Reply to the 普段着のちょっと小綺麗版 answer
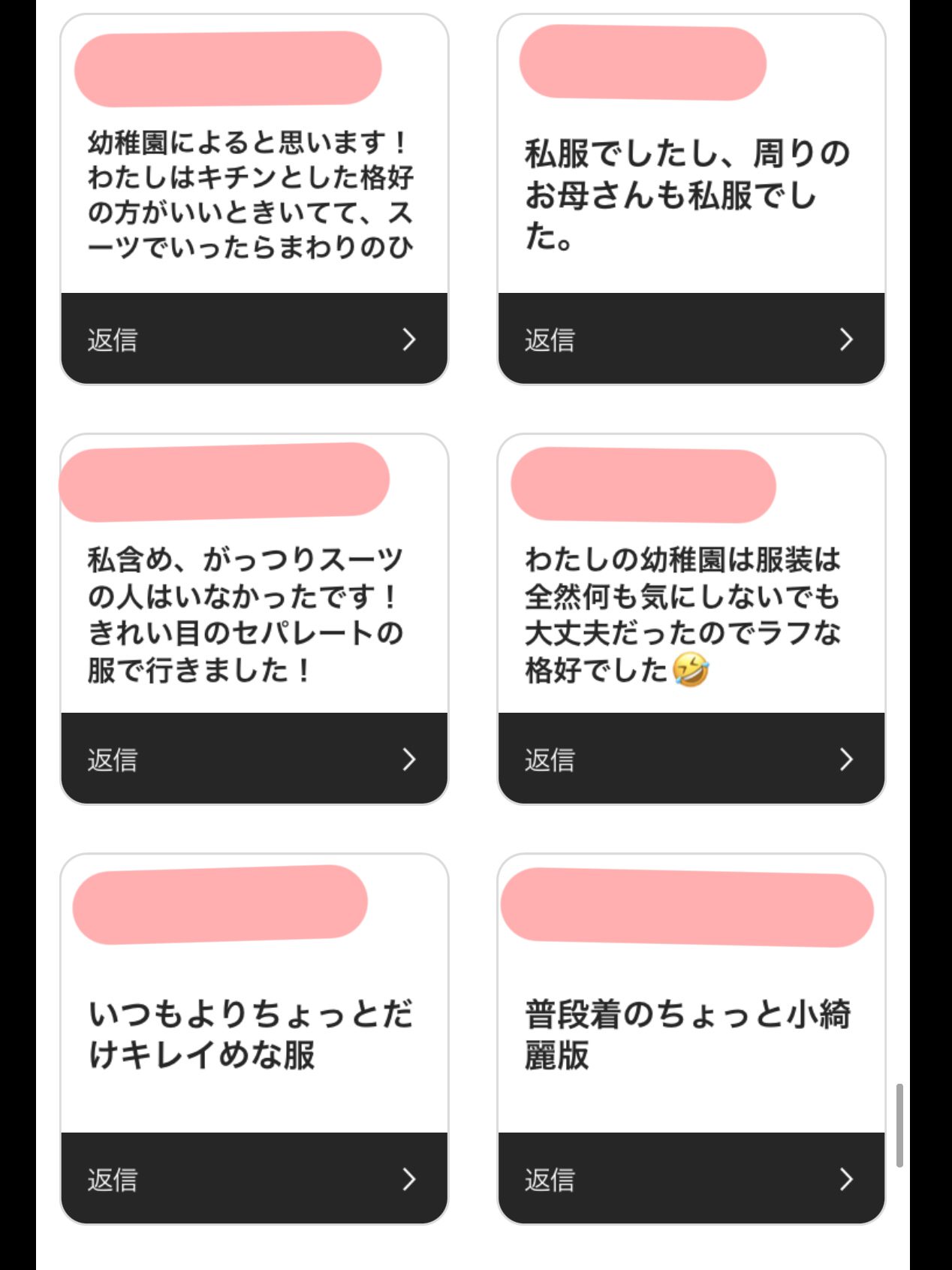Viewport: 952px width, 1270px height. (691, 1179)
